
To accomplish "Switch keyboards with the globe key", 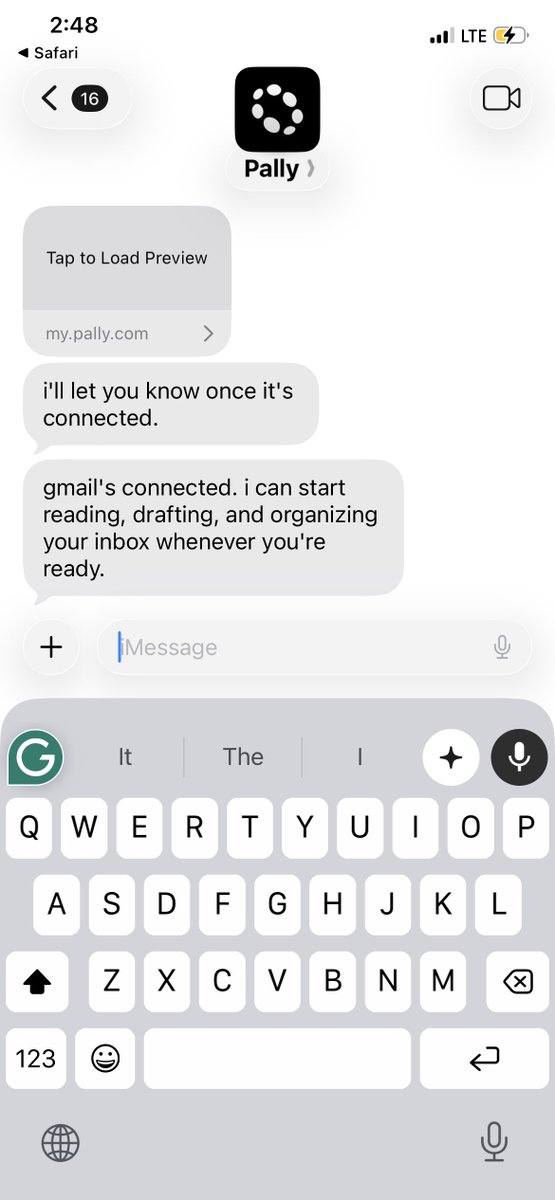I will click(60, 1142).
